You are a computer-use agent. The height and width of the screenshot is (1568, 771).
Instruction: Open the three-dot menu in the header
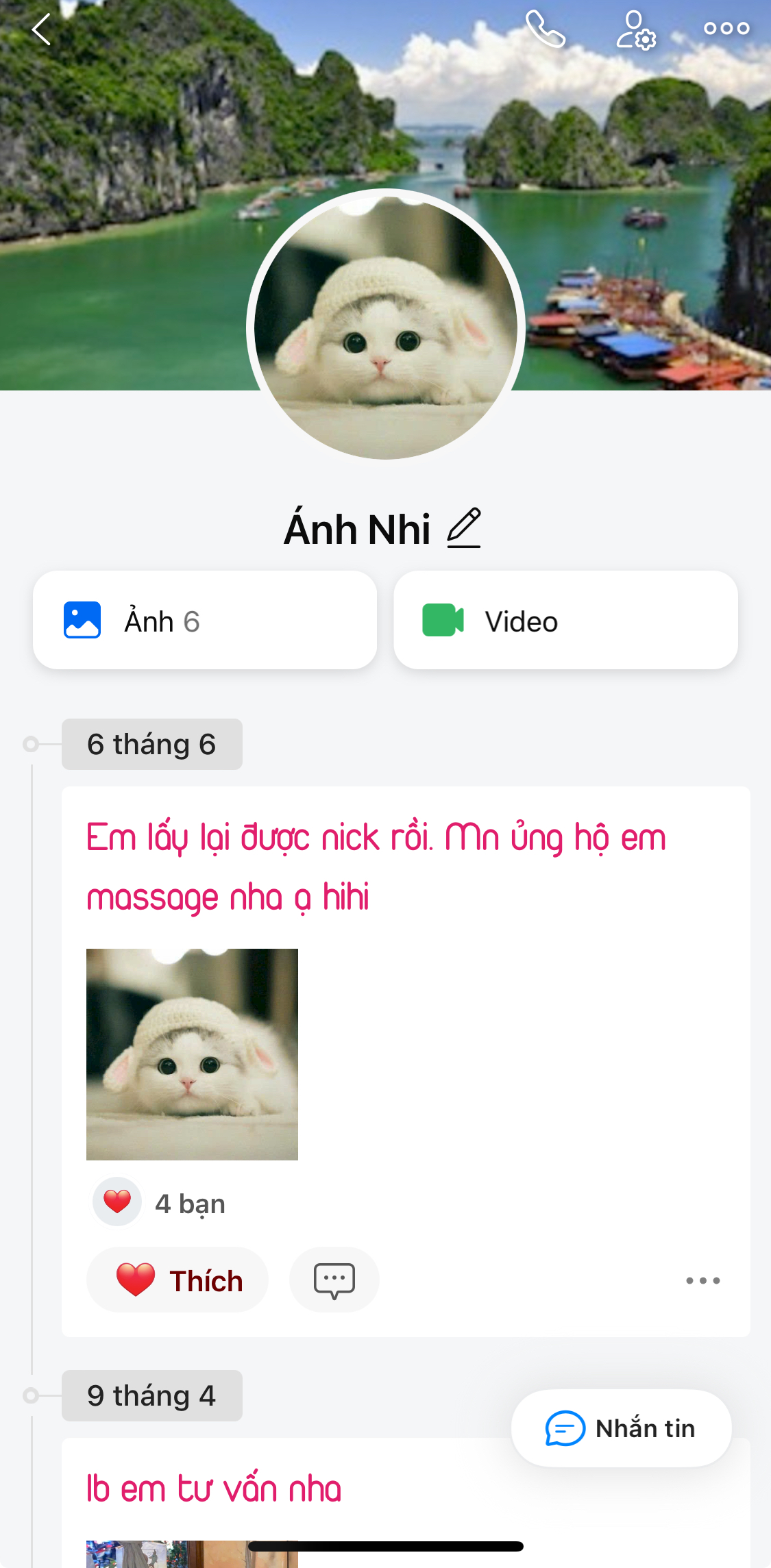726,29
